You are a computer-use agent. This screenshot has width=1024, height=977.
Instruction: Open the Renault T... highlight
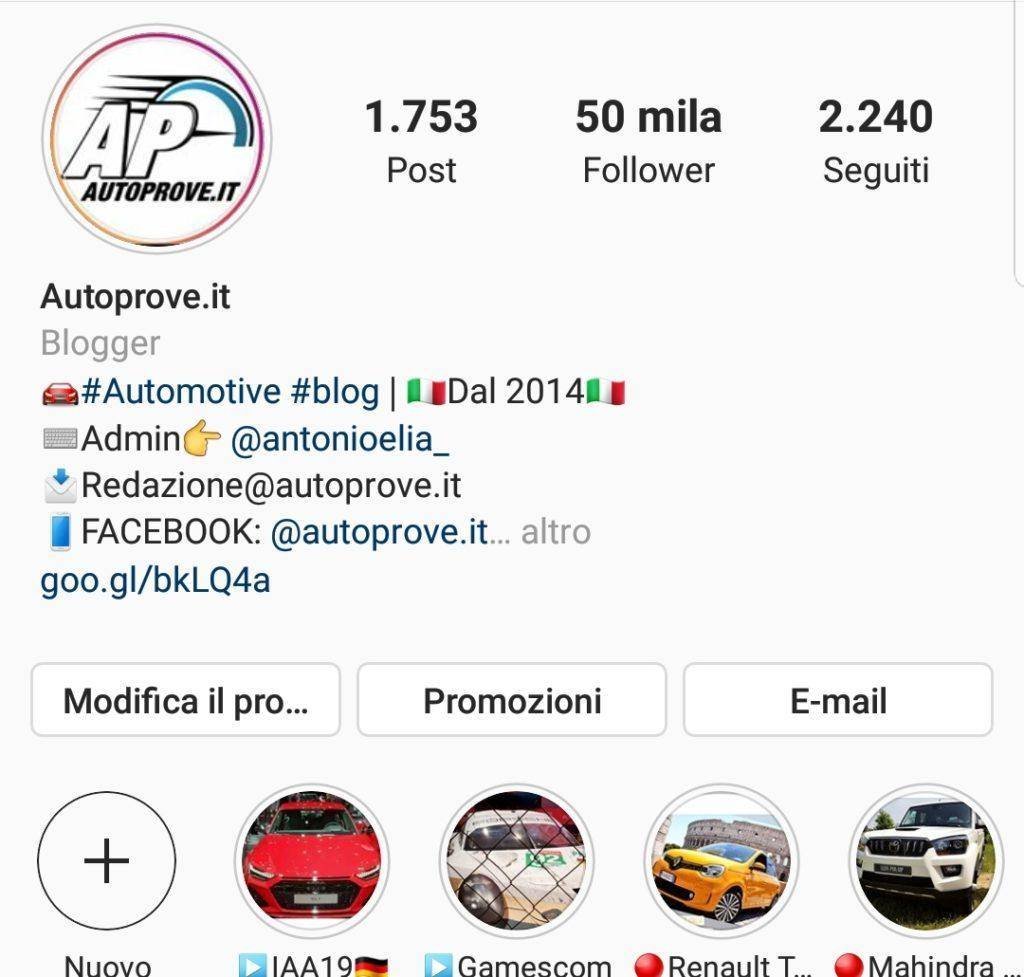721,861
